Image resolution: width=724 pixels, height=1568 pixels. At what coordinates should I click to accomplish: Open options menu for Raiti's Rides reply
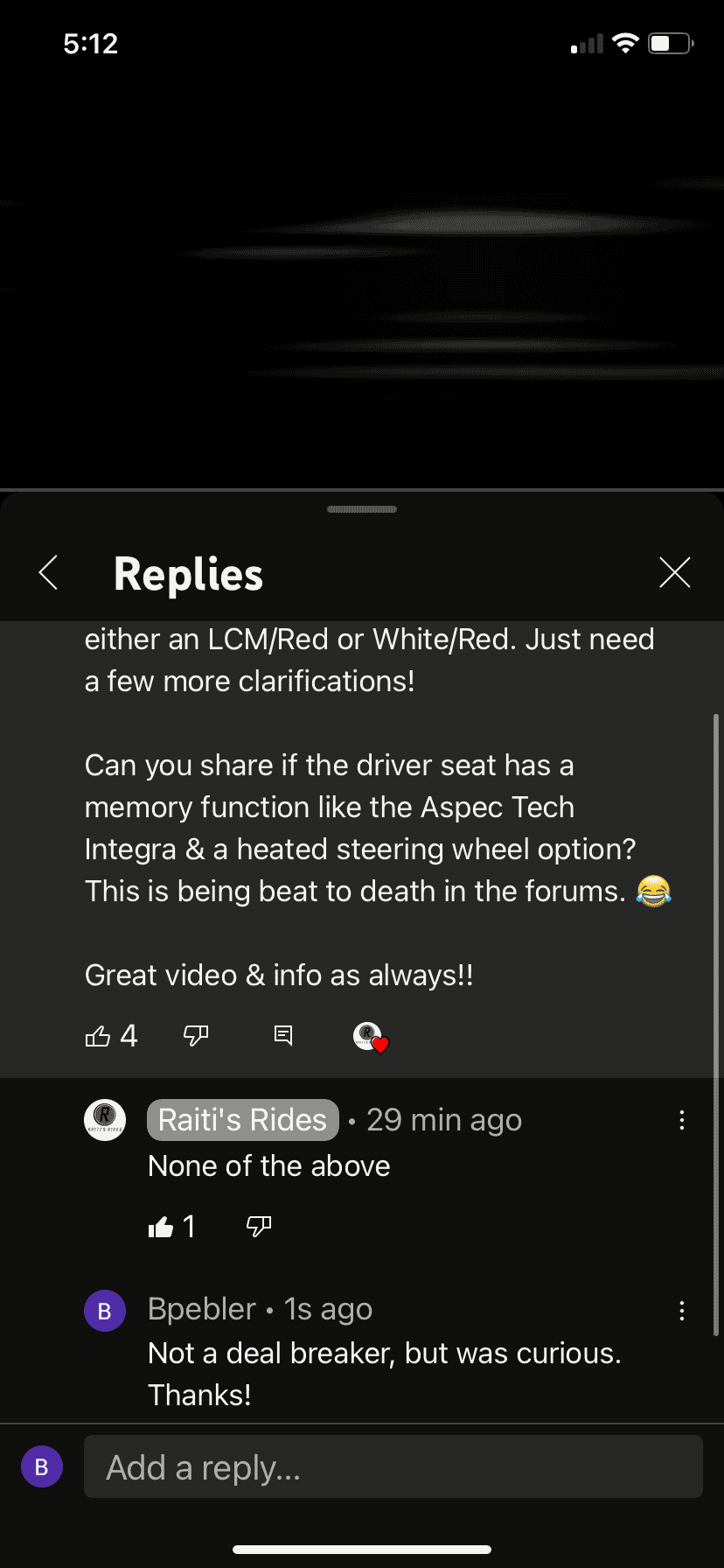(682, 1120)
